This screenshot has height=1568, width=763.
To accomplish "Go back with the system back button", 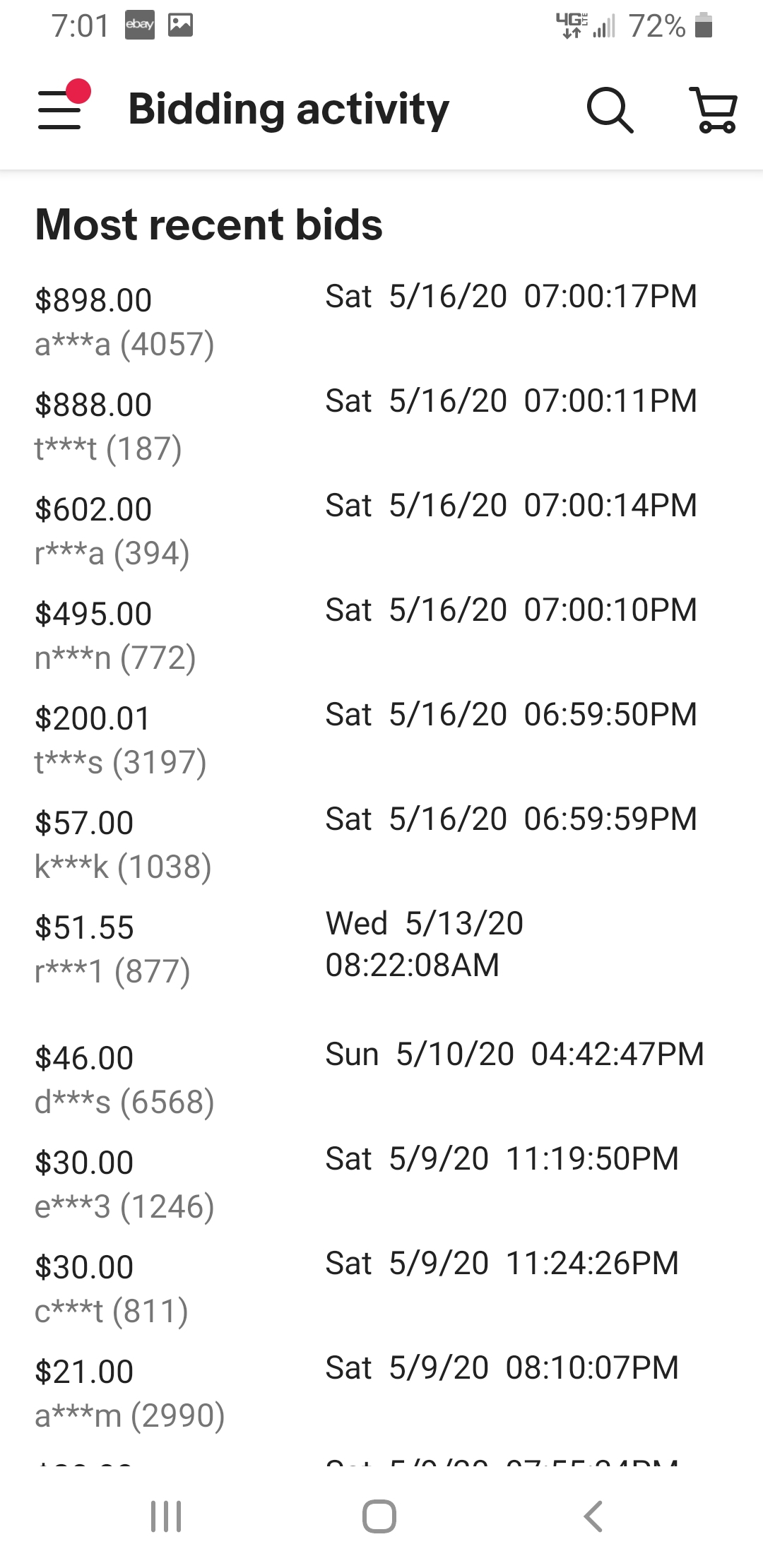I will click(593, 1516).
